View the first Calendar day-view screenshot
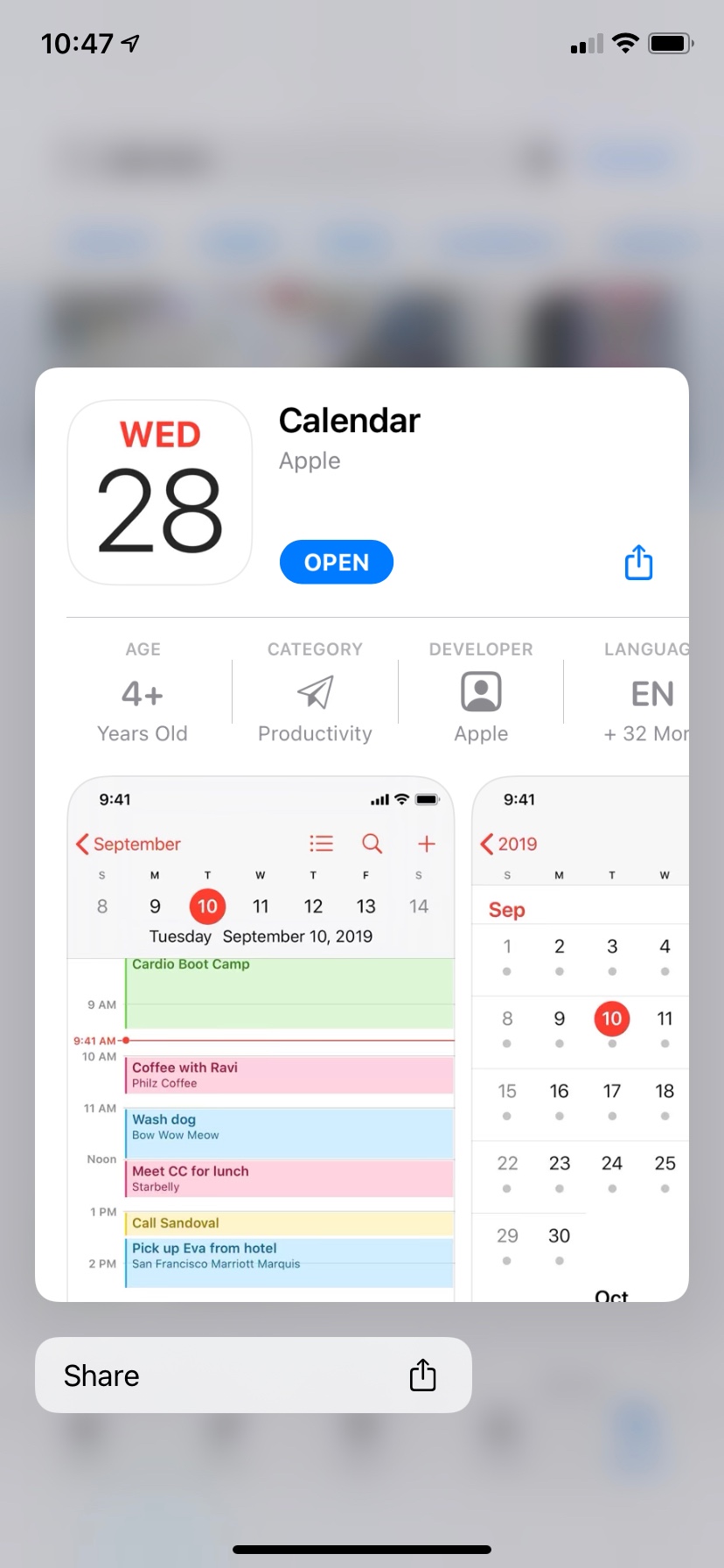 261,1039
